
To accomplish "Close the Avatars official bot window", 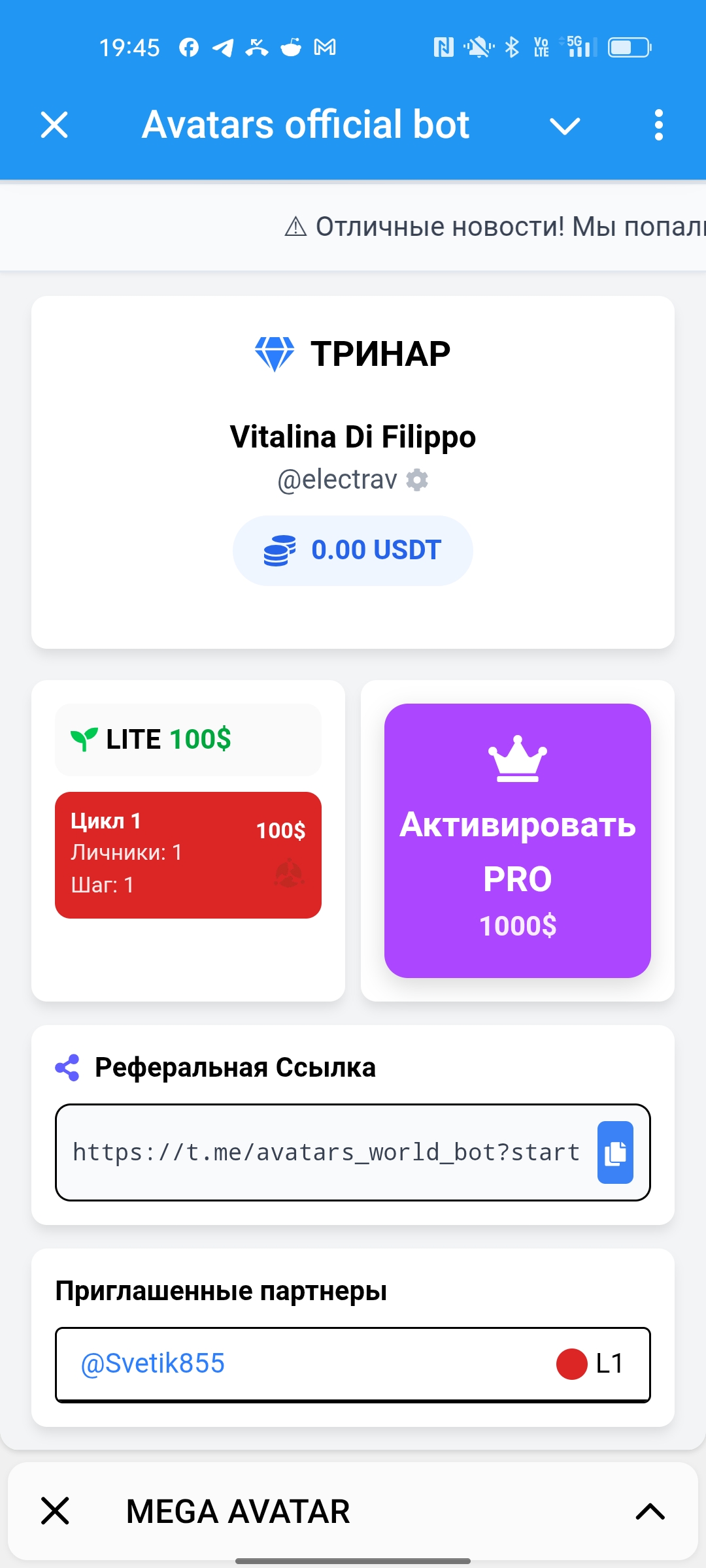I will [x=54, y=125].
